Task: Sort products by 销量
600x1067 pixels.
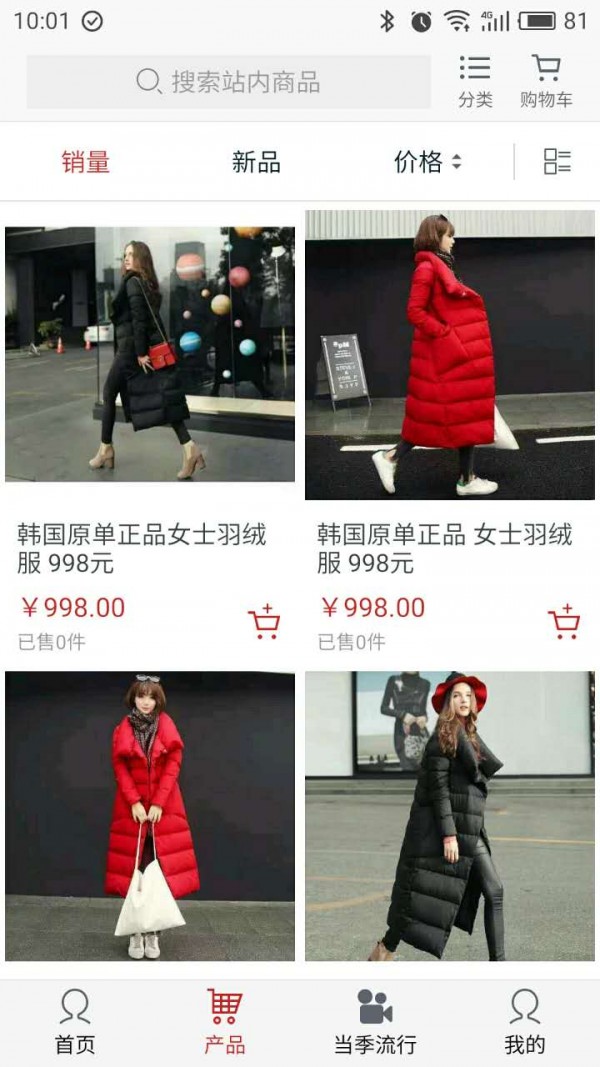Action: [x=85, y=162]
